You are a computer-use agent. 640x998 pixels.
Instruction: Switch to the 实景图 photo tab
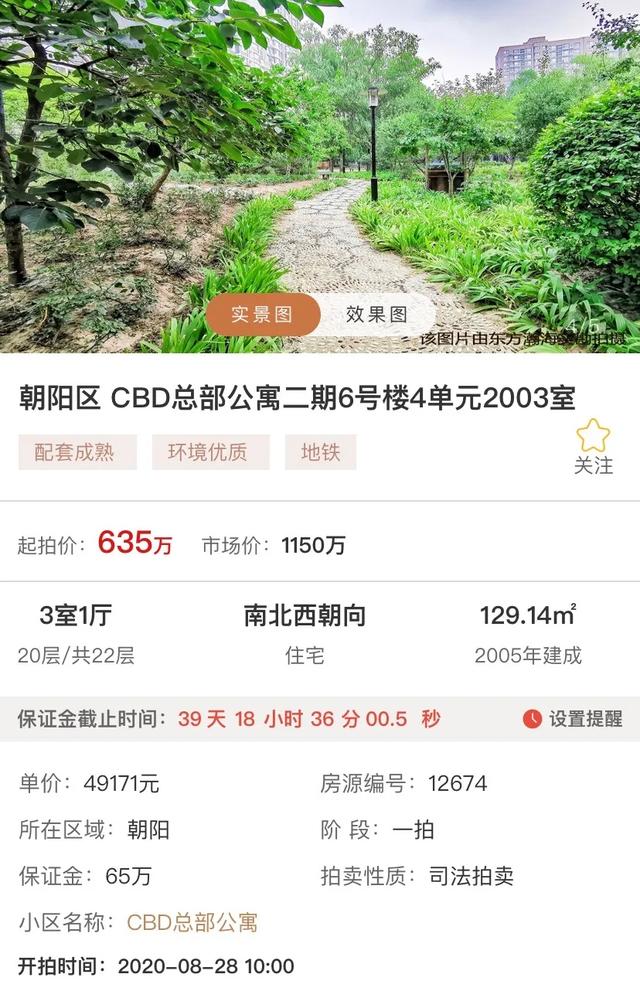(x=262, y=314)
